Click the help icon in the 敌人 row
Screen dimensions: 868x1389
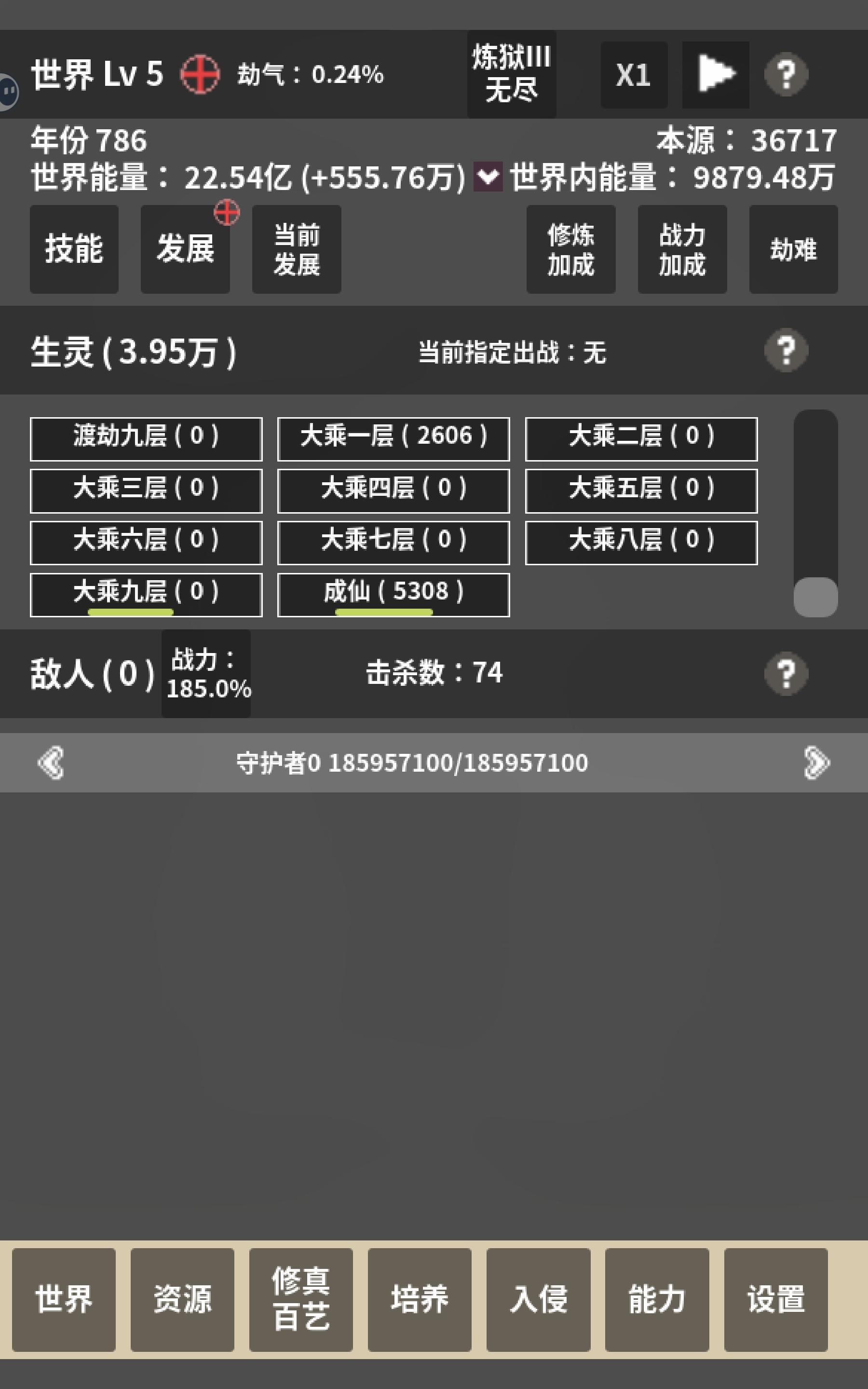[x=787, y=673]
